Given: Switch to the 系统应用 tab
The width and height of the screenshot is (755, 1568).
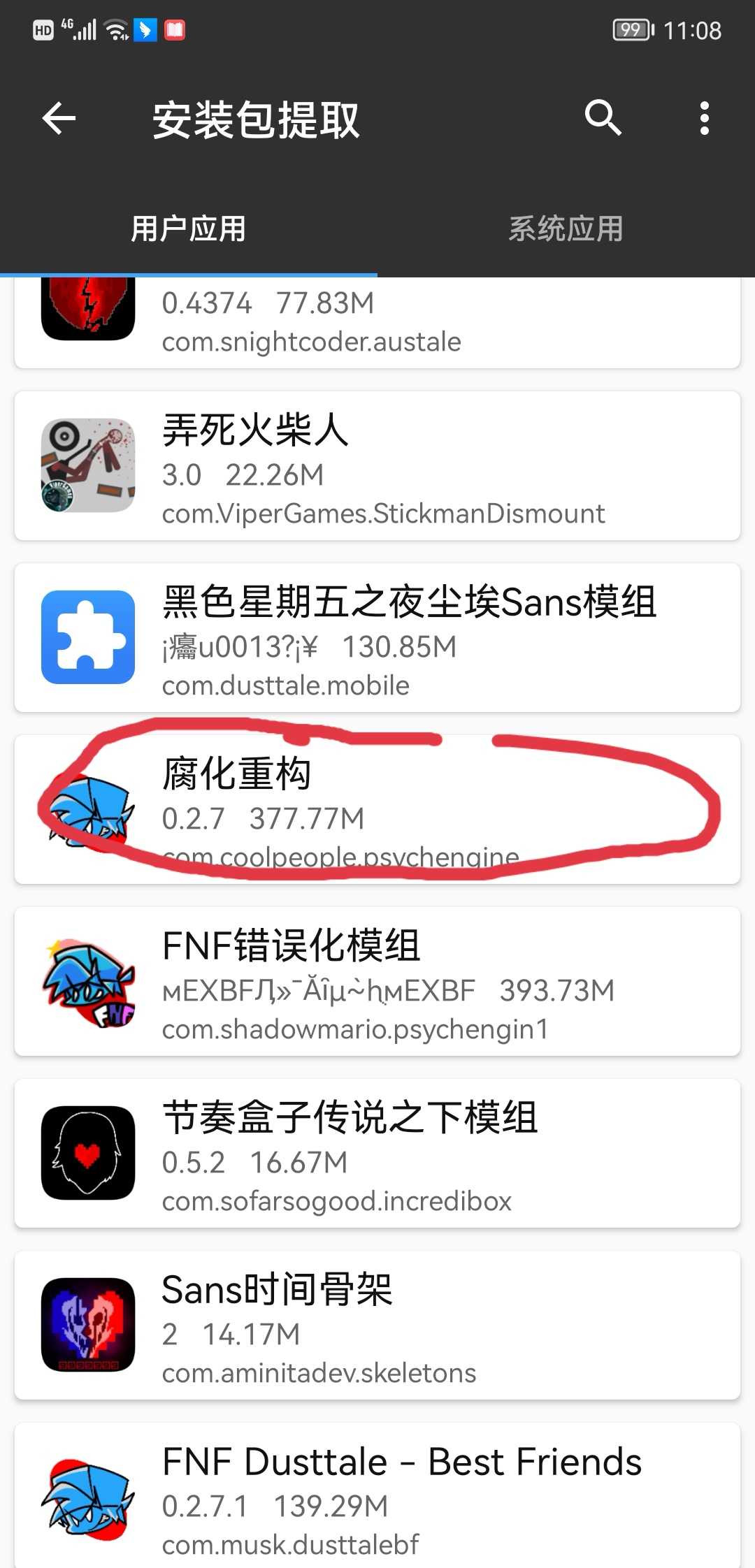Looking at the screenshot, I should (x=566, y=229).
